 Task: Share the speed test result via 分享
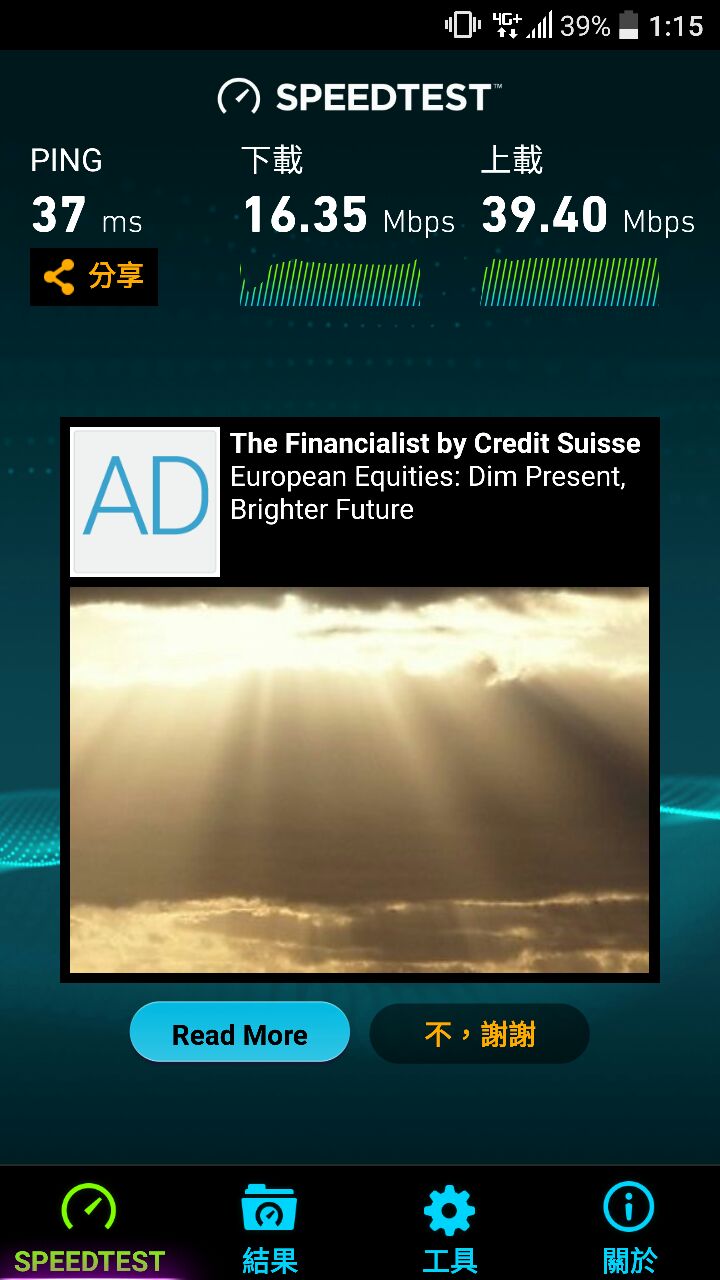(x=94, y=276)
